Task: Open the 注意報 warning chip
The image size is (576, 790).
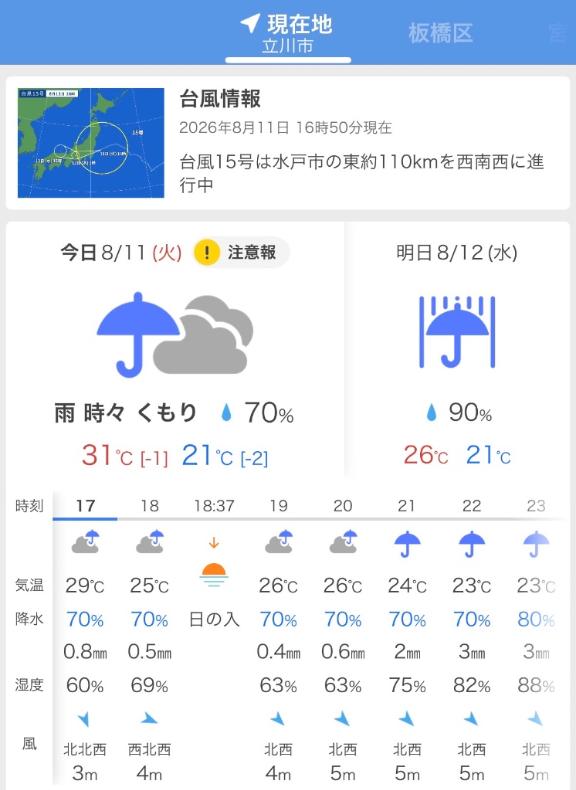Action: point(241,252)
